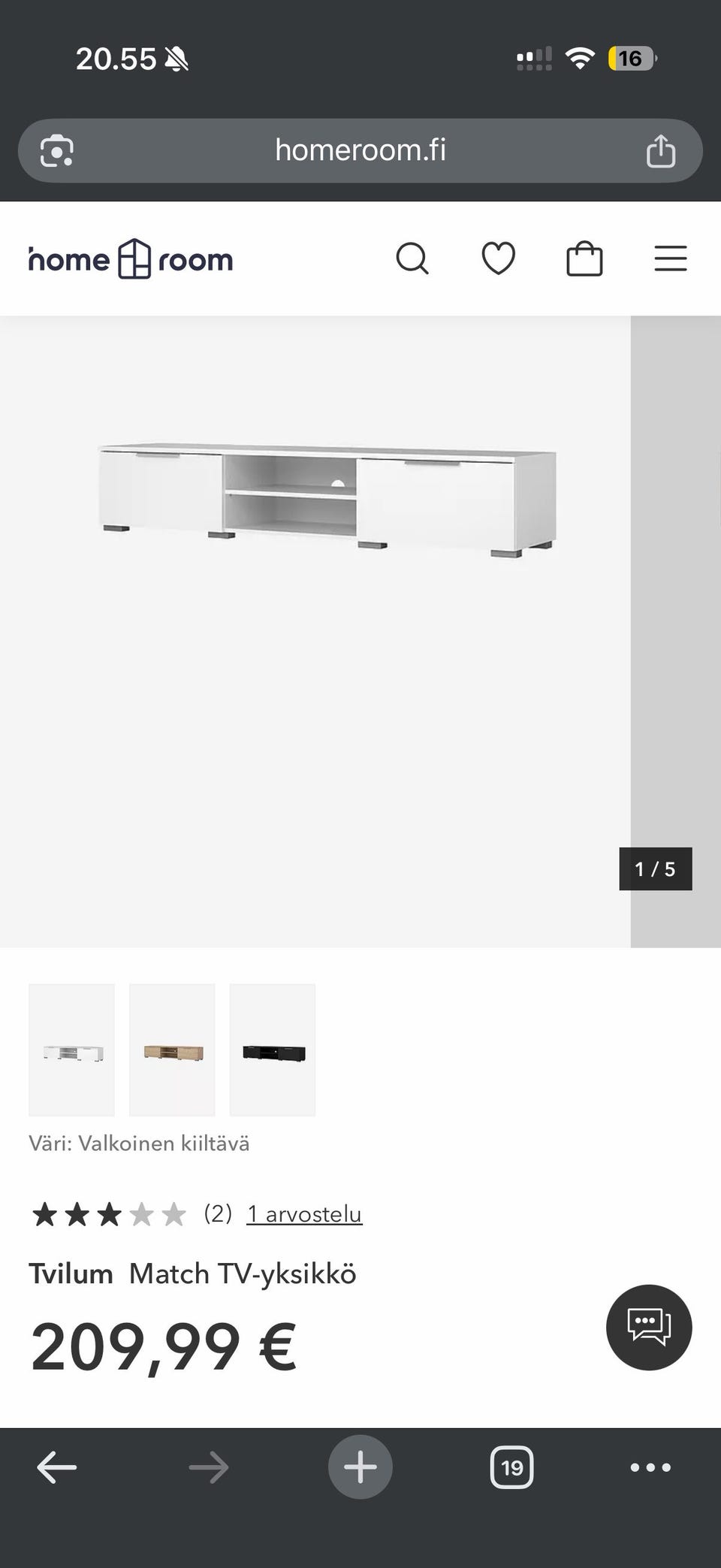Open the browser's three-dot menu
This screenshot has height=1568, width=721.
(650, 1467)
